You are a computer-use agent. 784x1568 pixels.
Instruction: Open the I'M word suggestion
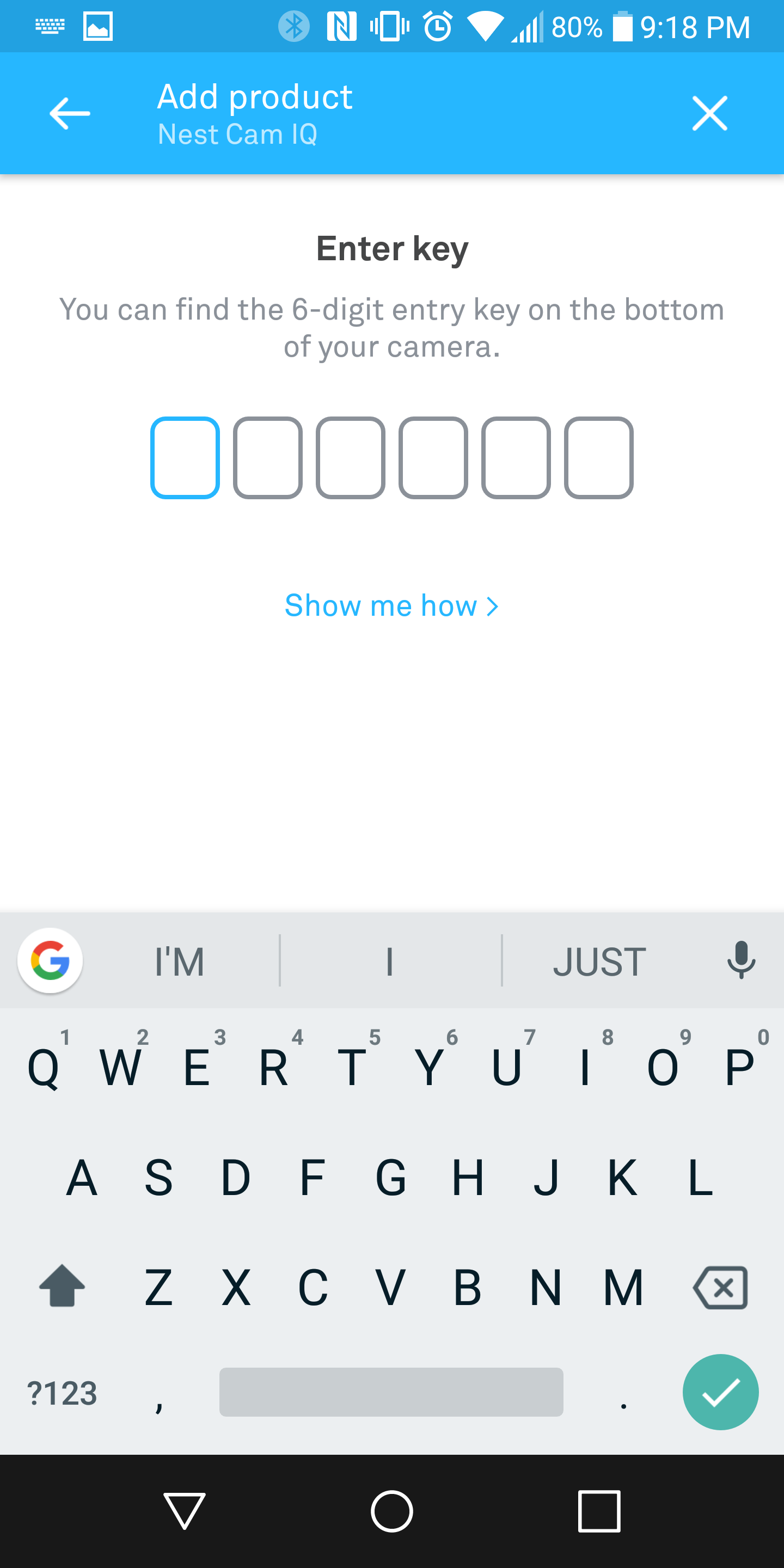click(x=180, y=960)
